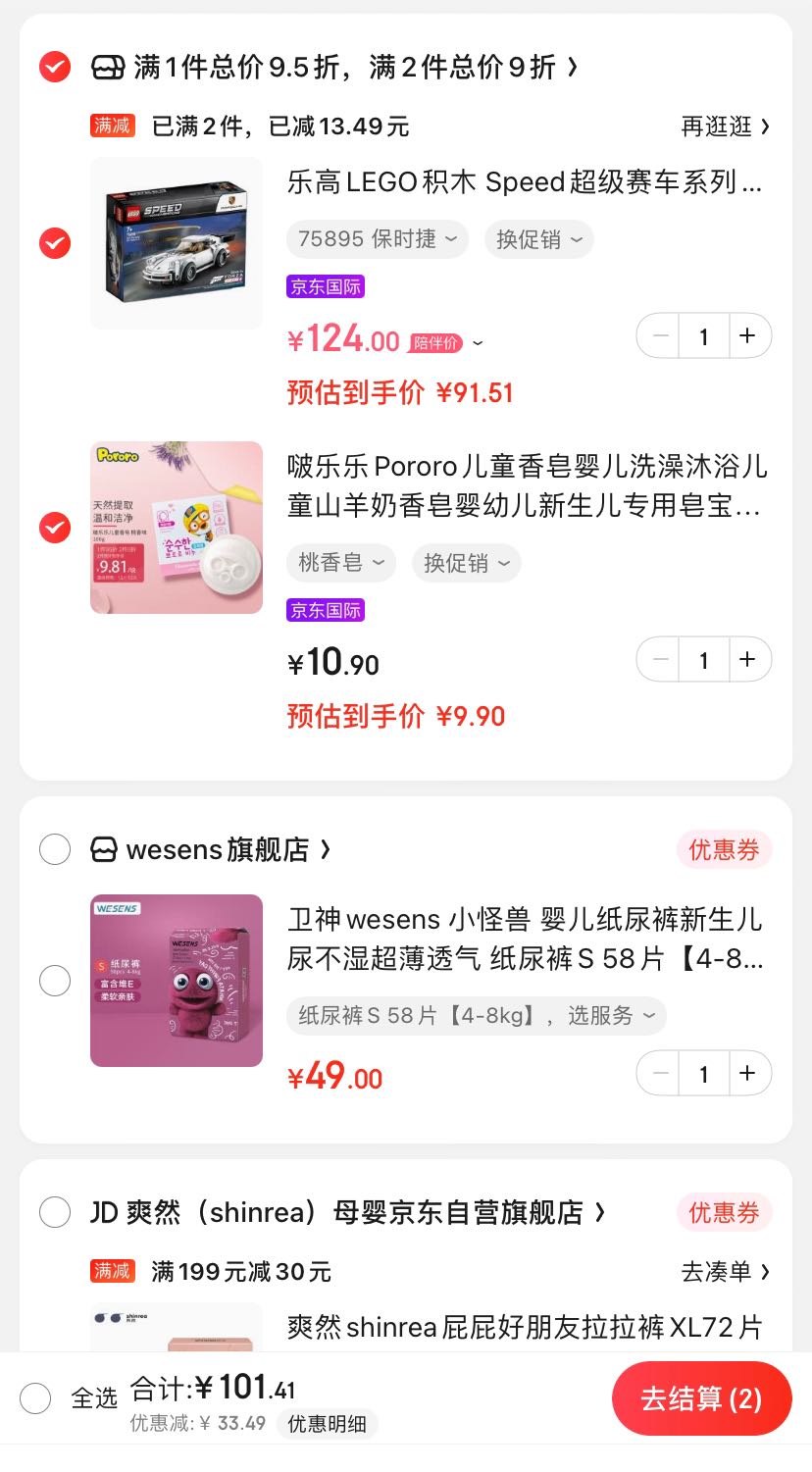Open the 75895 保时捷 variant dropdown
812x1472 pixels.
pyautogui.click(x=378, y=239)
